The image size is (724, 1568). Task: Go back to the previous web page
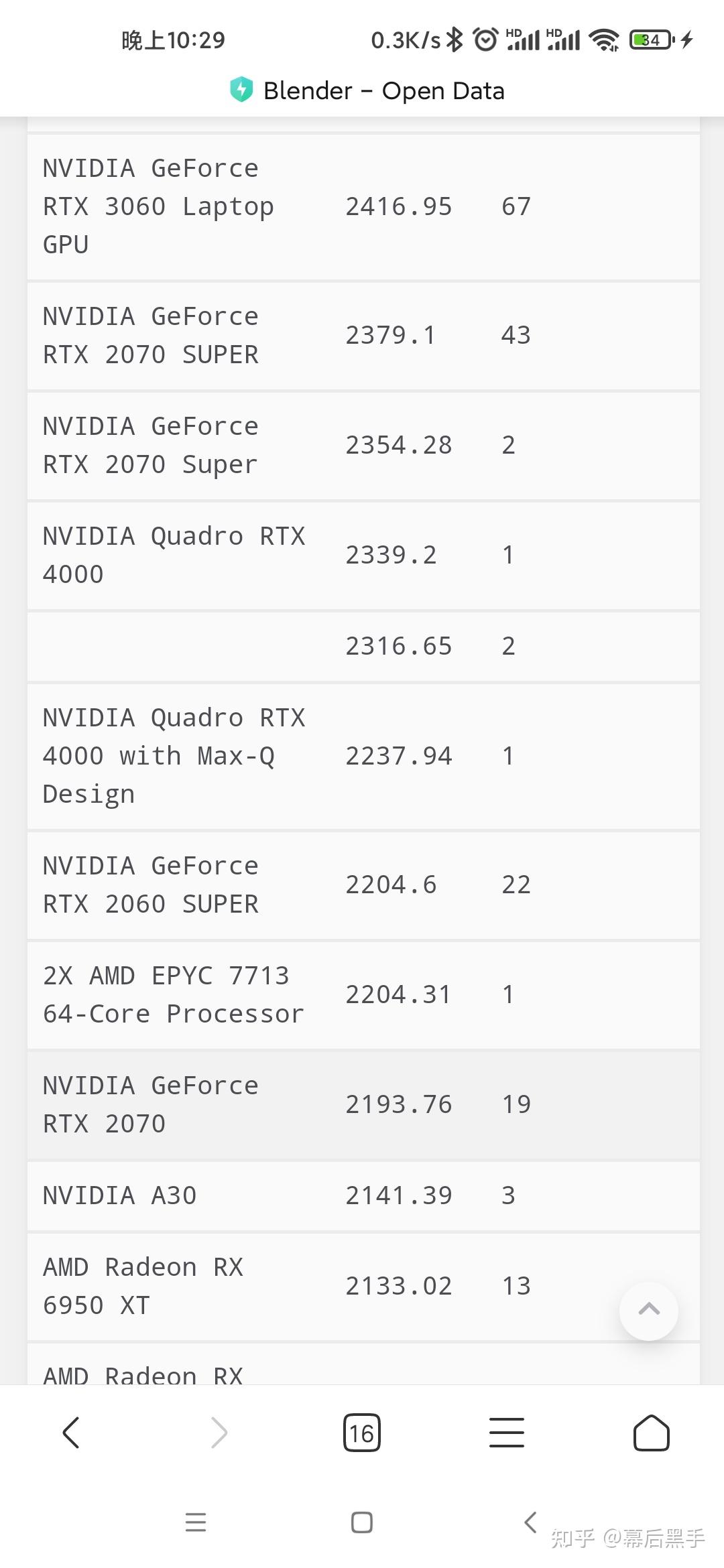pyautogui.click(x=72, y=1433)
